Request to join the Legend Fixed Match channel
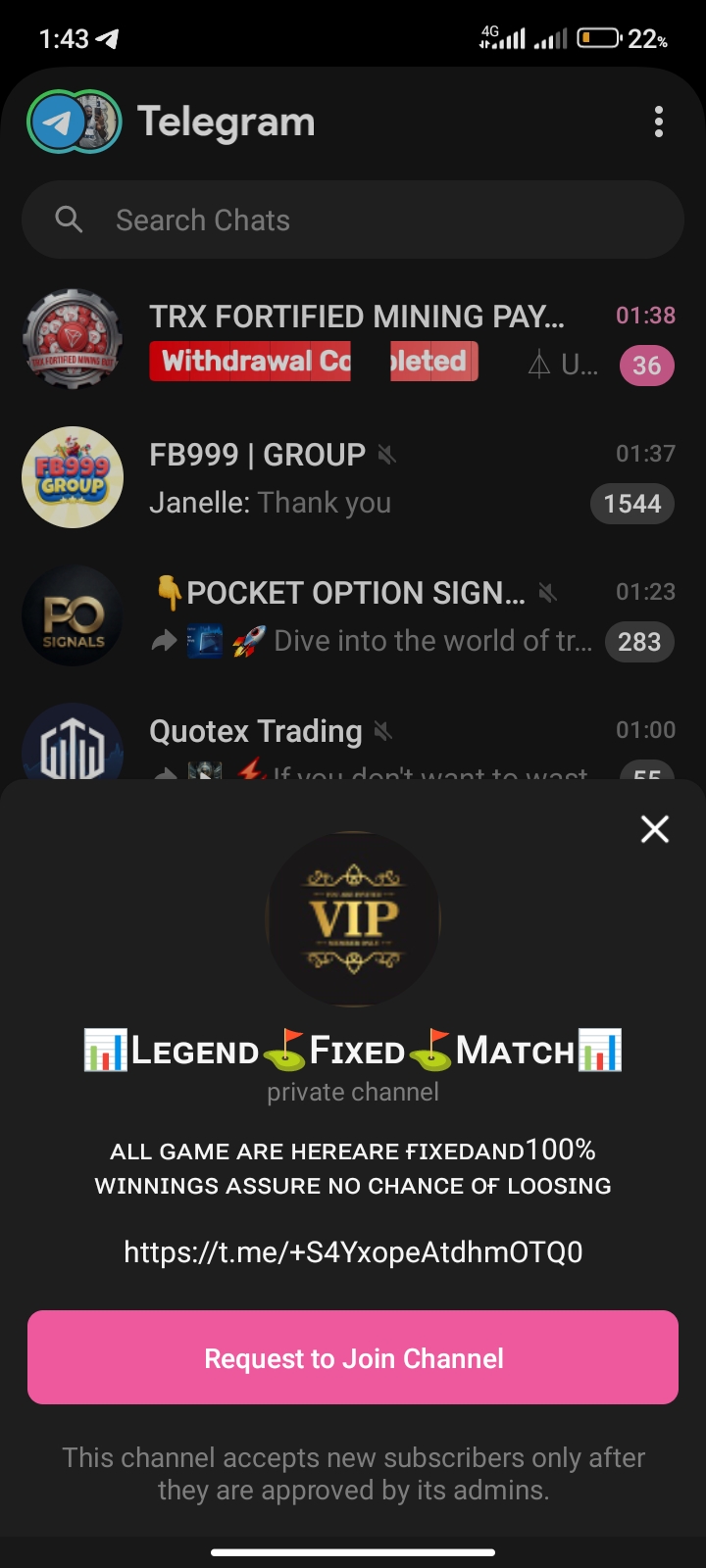 [353, 1357]
